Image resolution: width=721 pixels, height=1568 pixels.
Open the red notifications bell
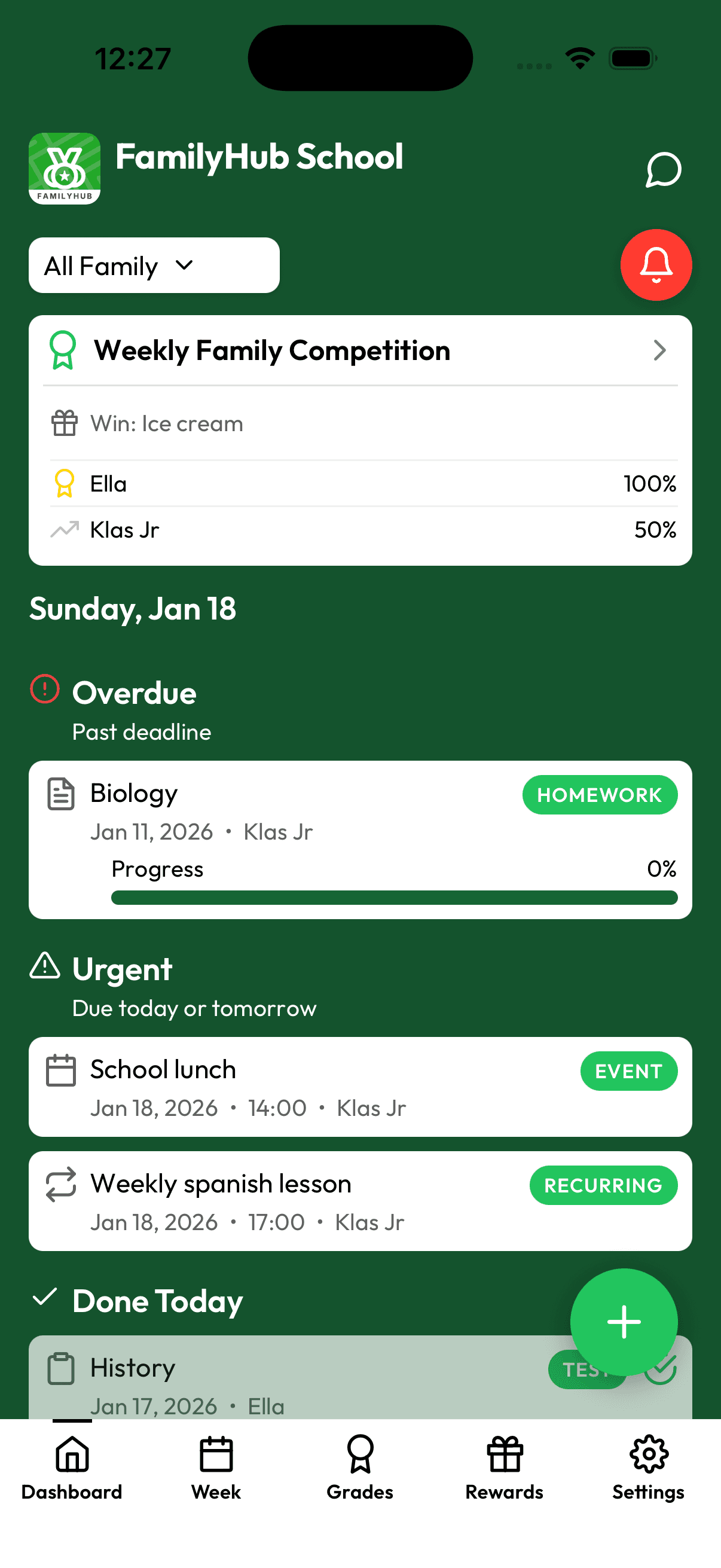[x=656, y=265]
